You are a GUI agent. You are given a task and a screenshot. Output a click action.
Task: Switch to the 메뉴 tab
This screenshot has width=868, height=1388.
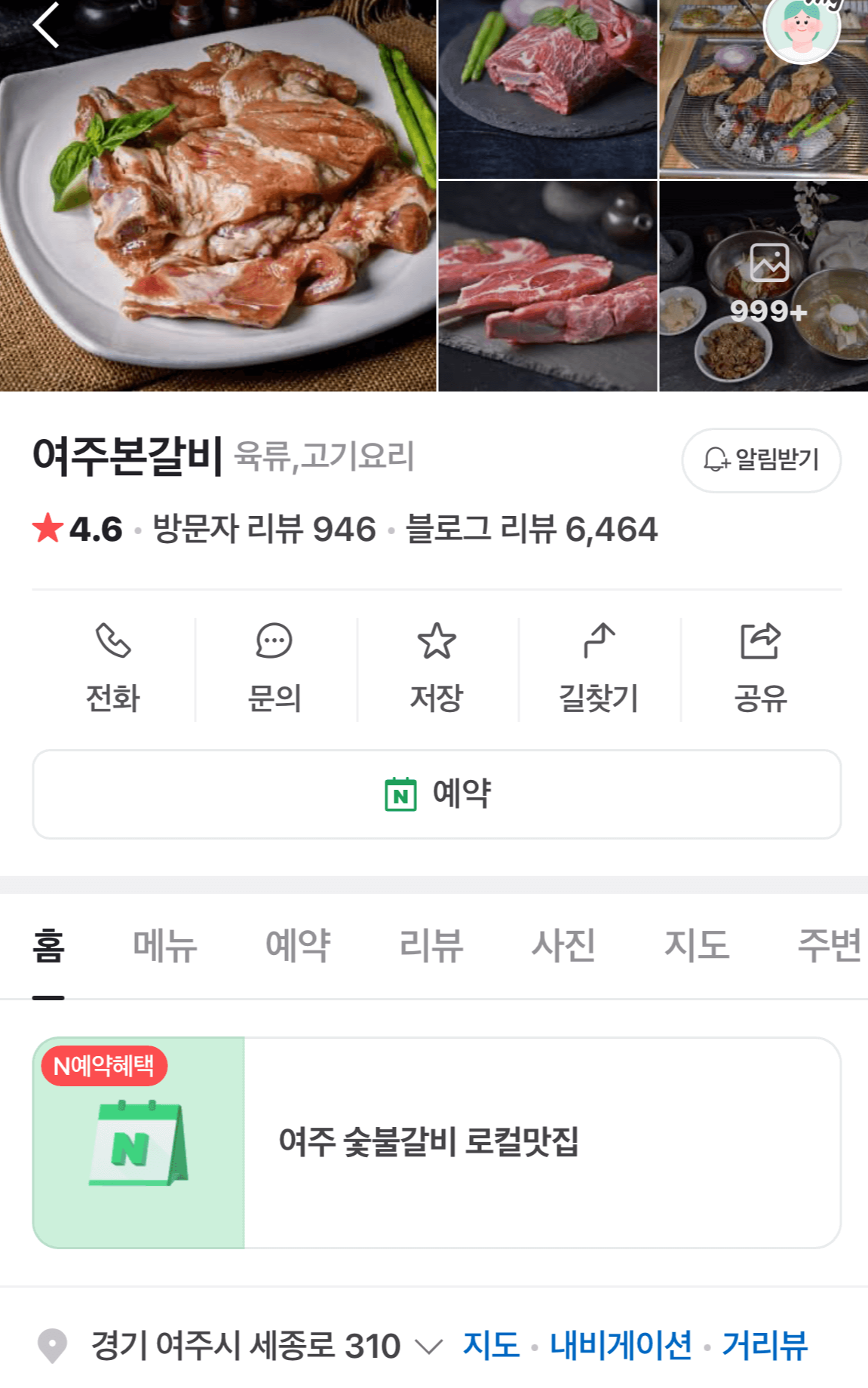coord(164,945)
